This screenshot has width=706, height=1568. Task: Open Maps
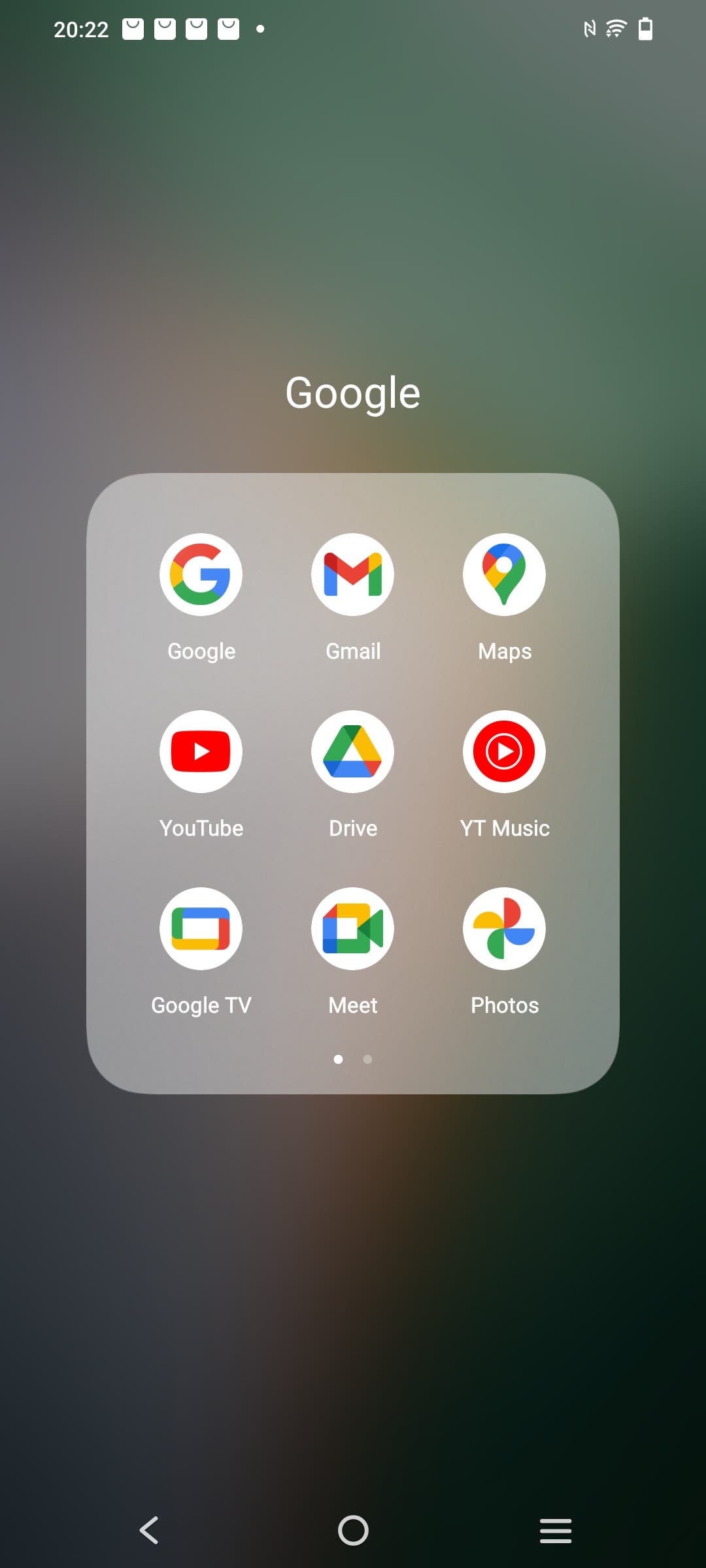(504, 574)
